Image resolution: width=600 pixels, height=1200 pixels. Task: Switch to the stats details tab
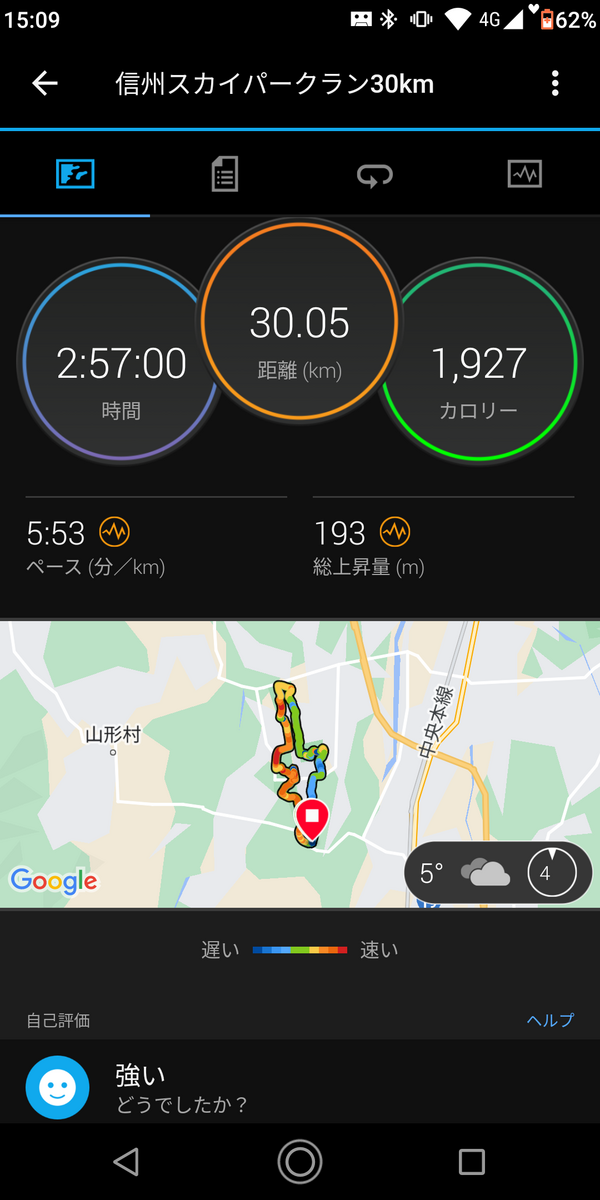pyautogui.click(x=225, y=176)
